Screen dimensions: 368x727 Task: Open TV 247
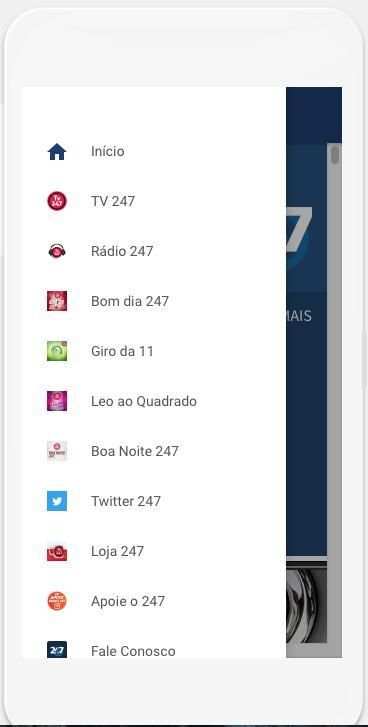click(154, 202)
